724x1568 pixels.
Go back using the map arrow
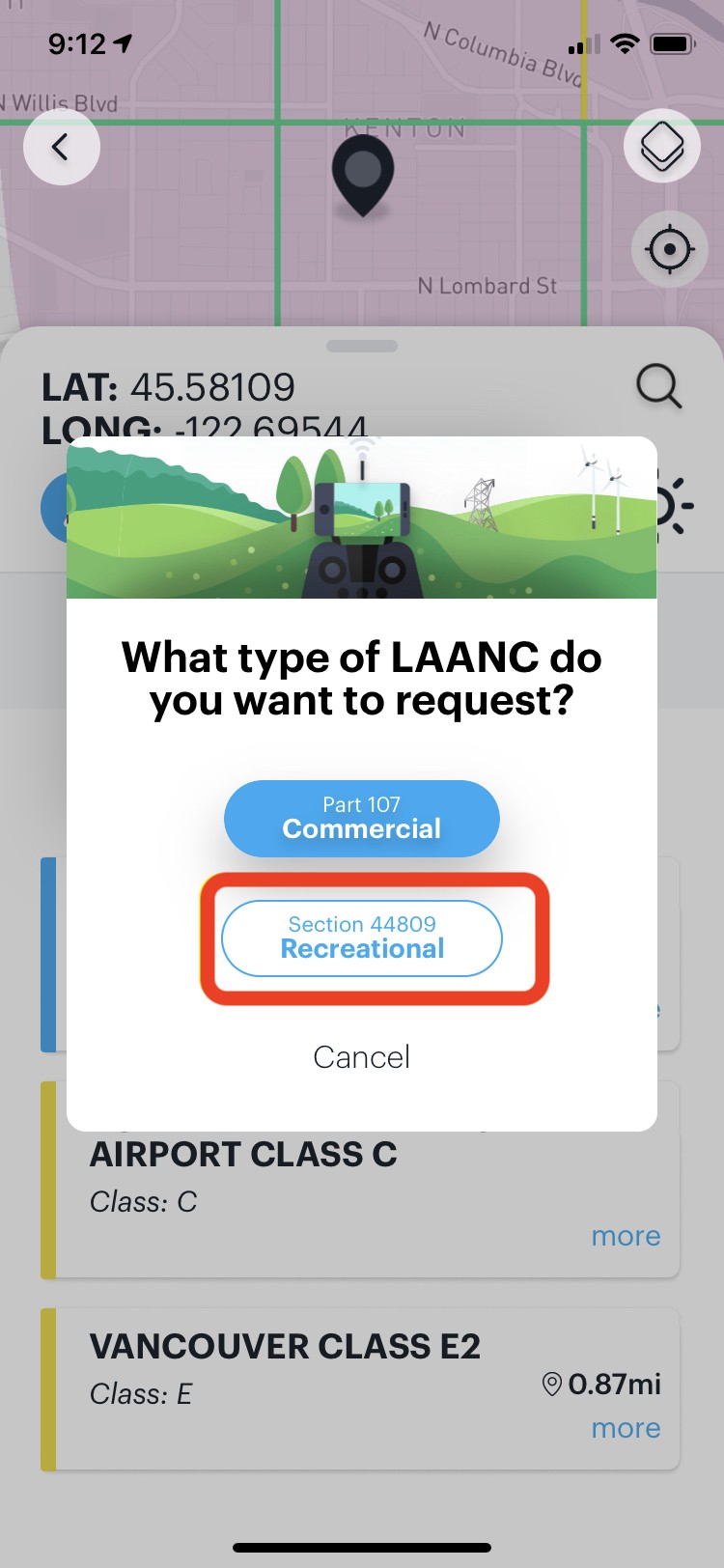[x=62, y=147]
